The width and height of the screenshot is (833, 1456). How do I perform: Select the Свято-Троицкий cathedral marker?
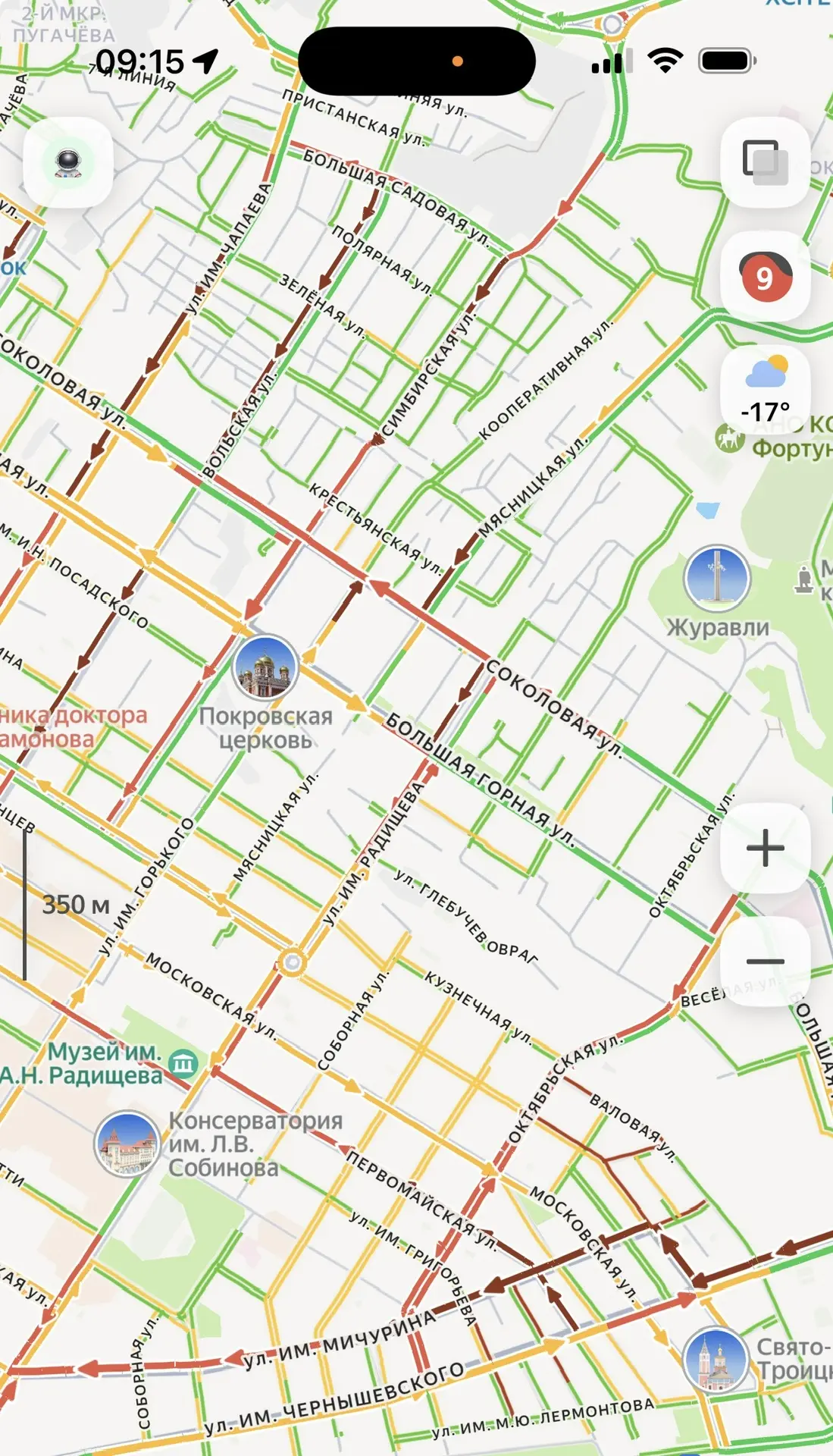[x=715, y=1360]
